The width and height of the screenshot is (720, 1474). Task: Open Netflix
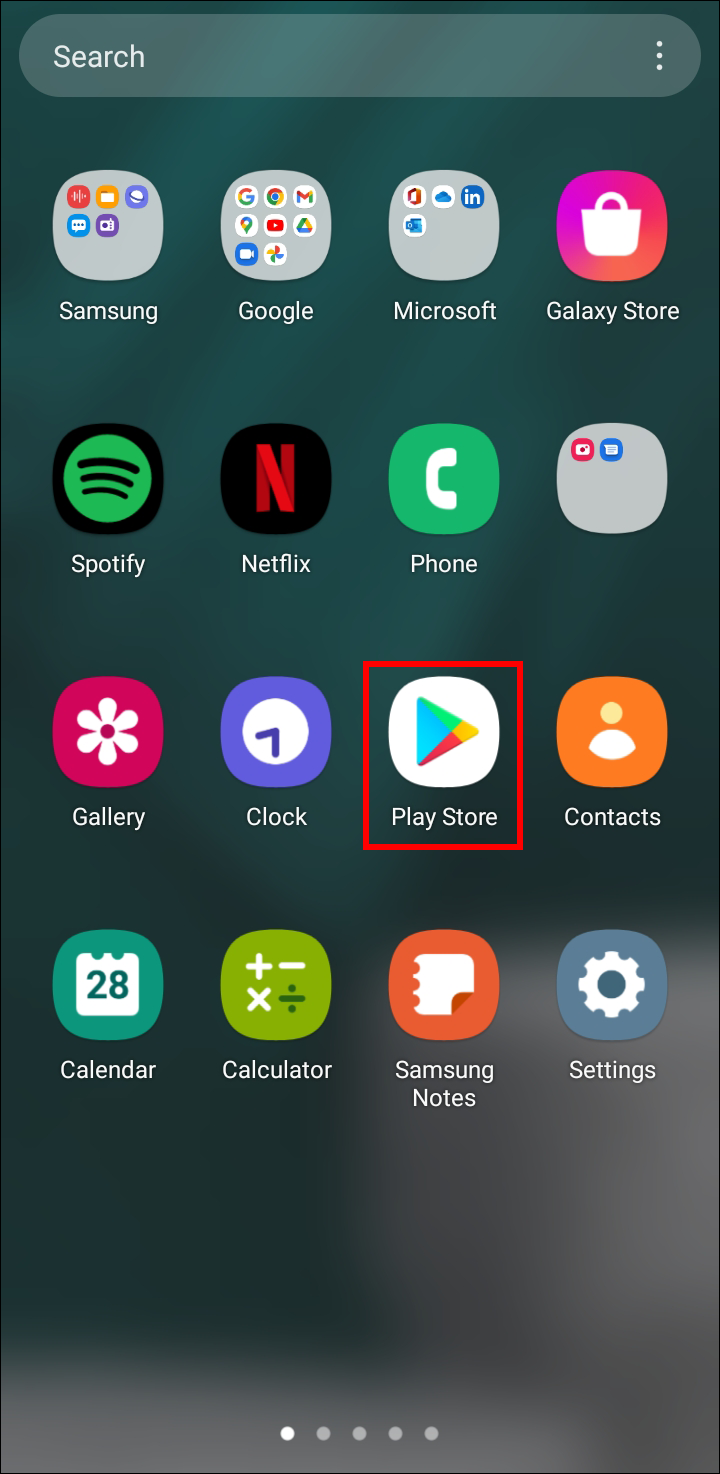point(276,479)
